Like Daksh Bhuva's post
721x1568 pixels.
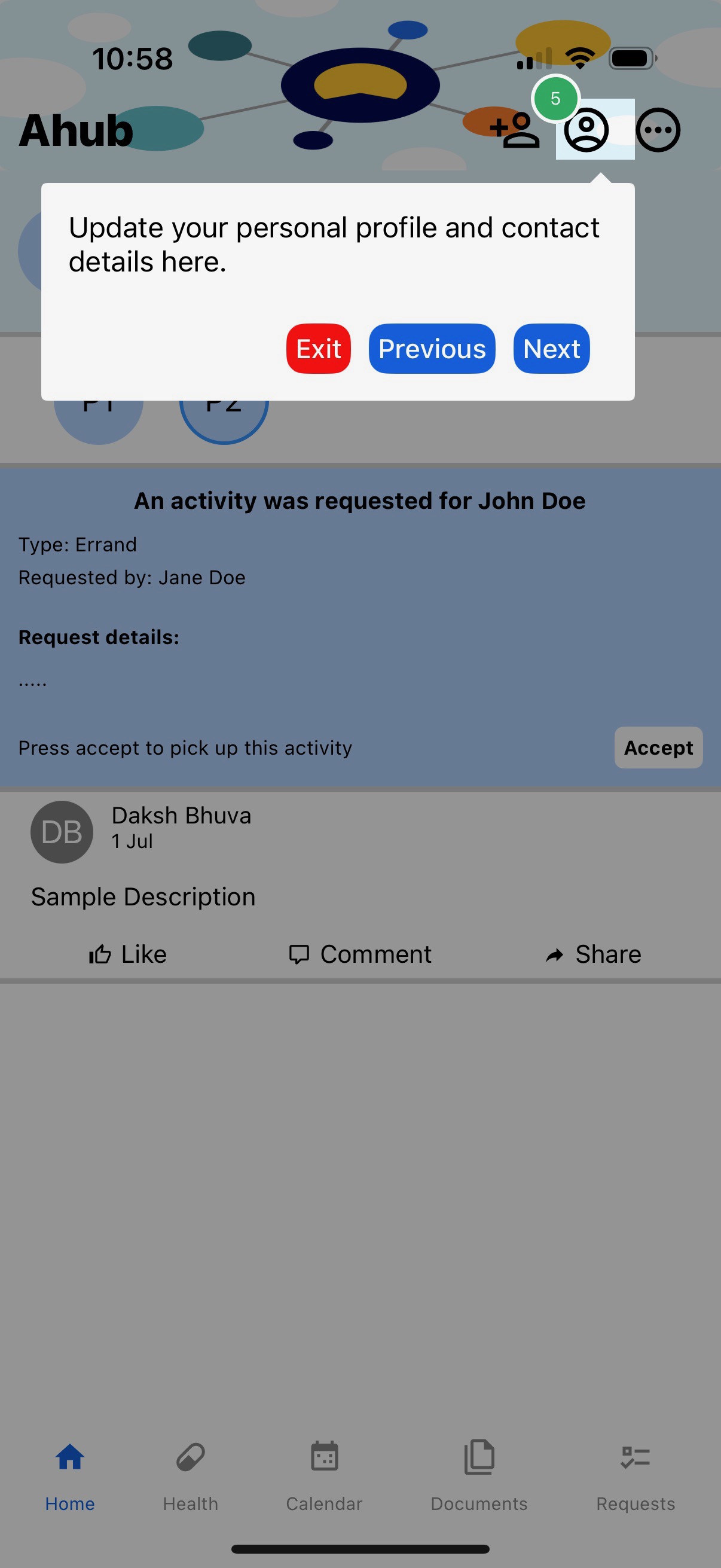click(x=128, y=954)
